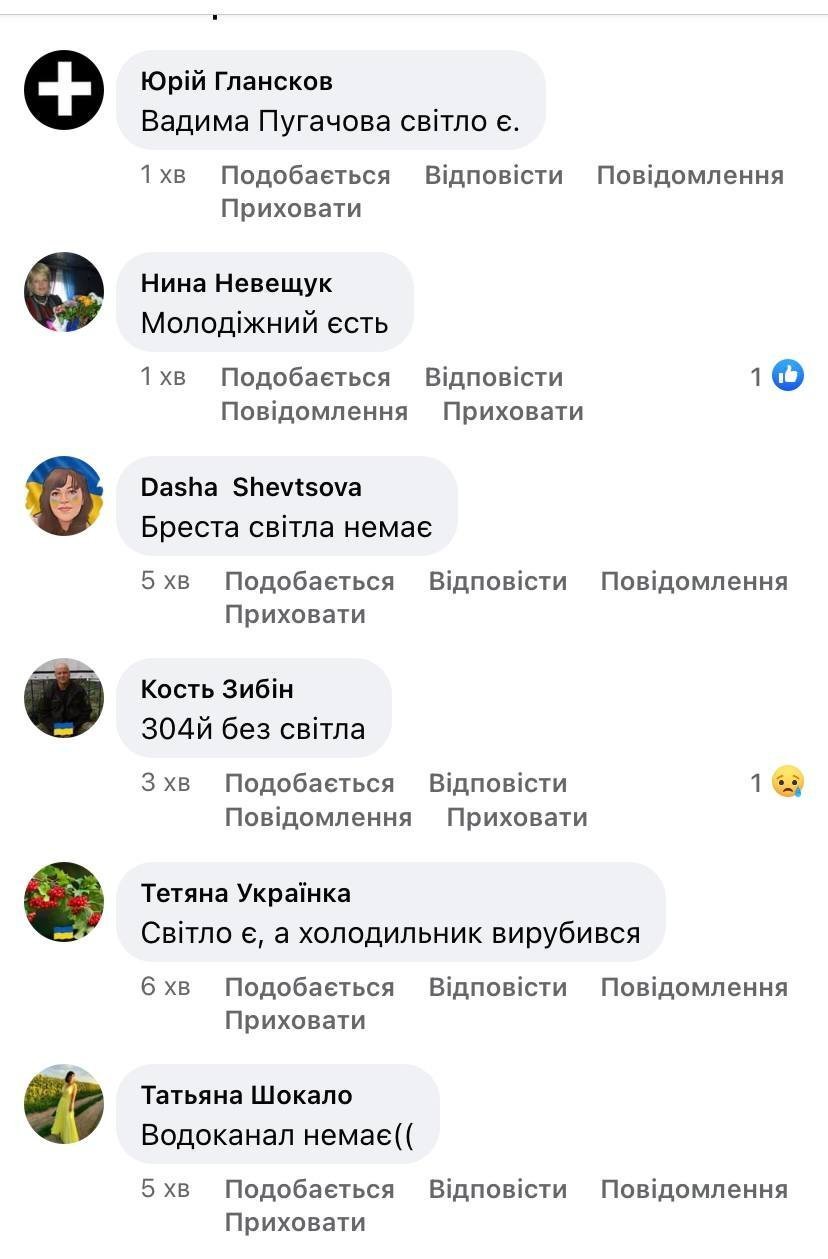Hide Юрій Гласков's comment
The width and height of the screenshot is (828, 1259).
pyautogui.click(x=291, y=209)
